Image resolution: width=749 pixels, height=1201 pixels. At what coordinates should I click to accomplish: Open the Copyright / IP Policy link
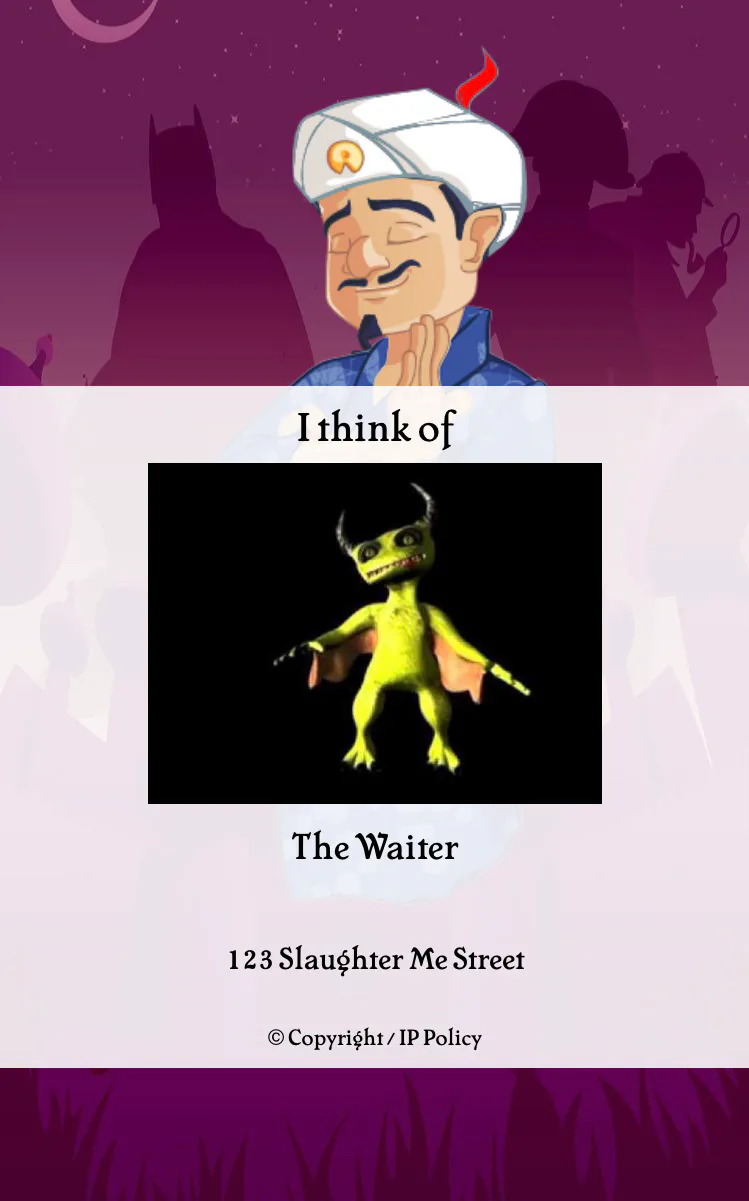pyautogui.click(x=375, y=1038)
